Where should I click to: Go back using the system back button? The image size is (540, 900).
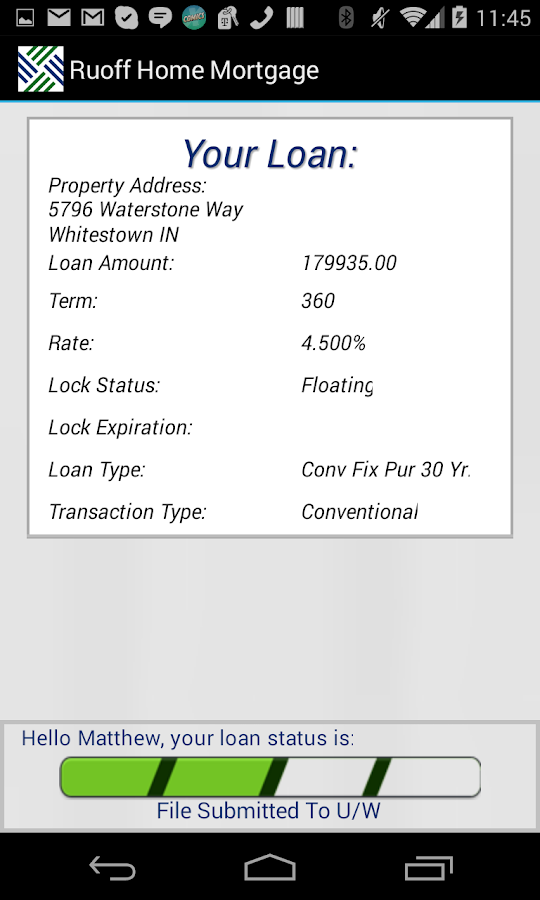coord(112,867)
